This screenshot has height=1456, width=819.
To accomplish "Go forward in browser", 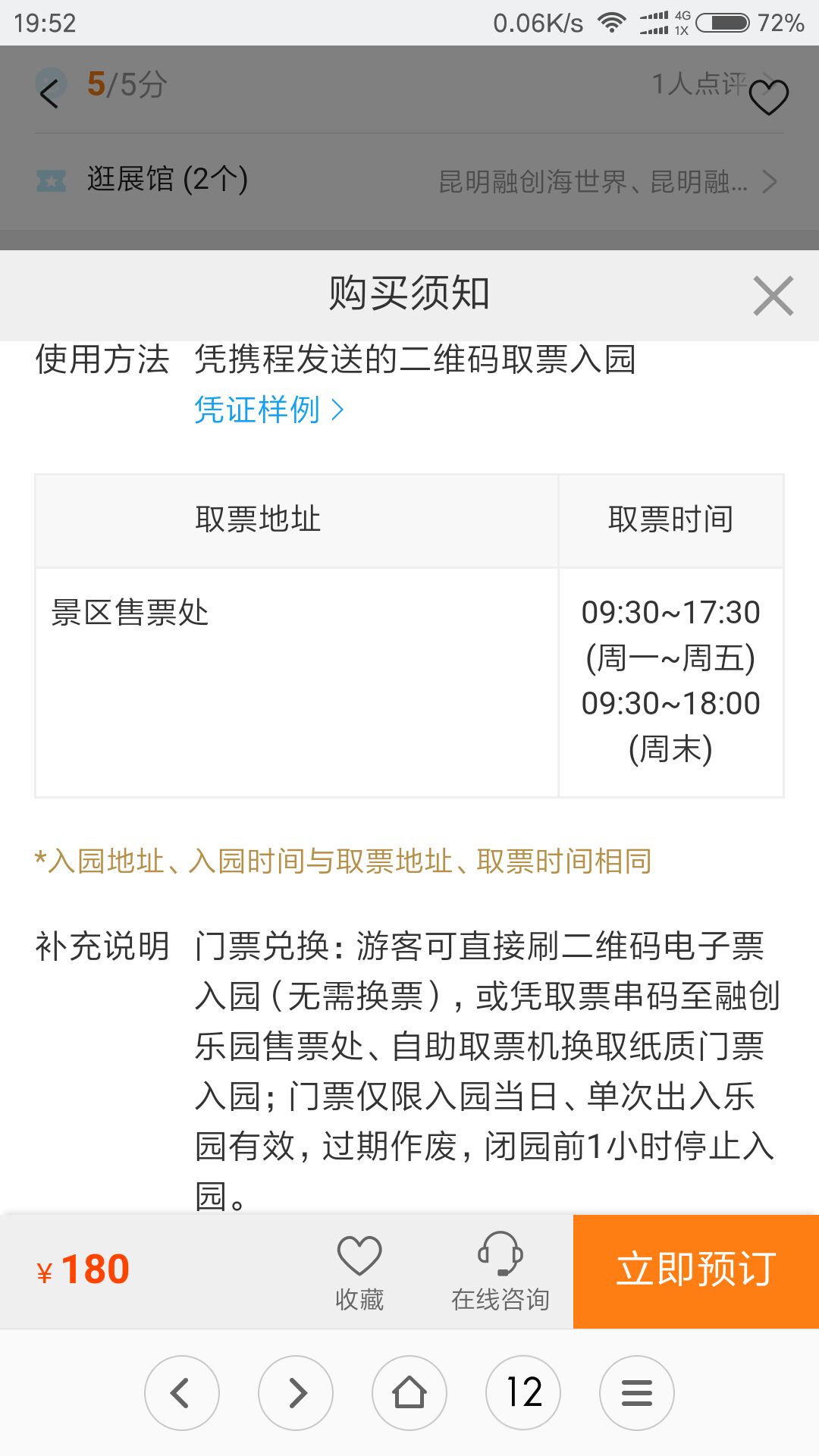I will coord(296,1393).
